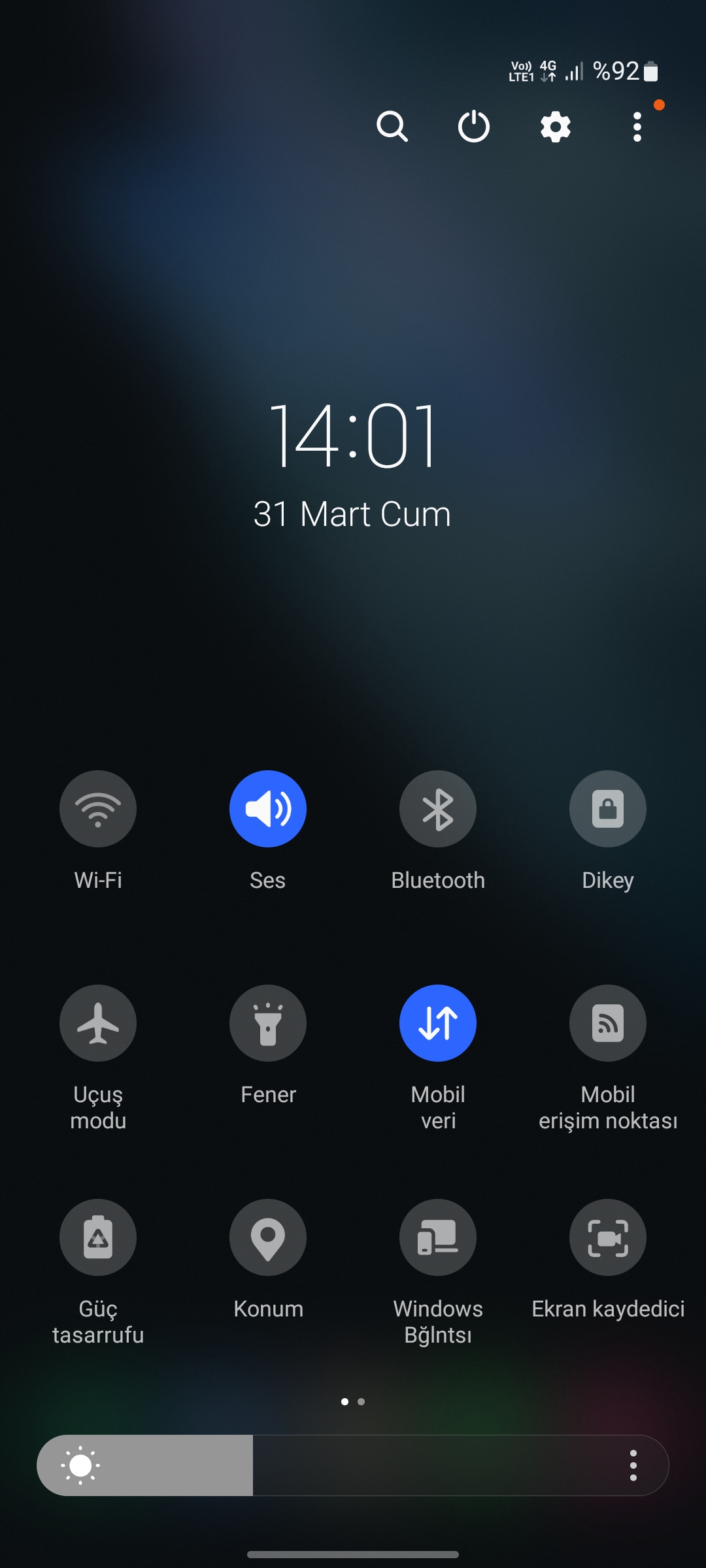The width and height of the screenshot is (706, 1568).
Task: Open quick settings search
Action: tap(392, 127)
